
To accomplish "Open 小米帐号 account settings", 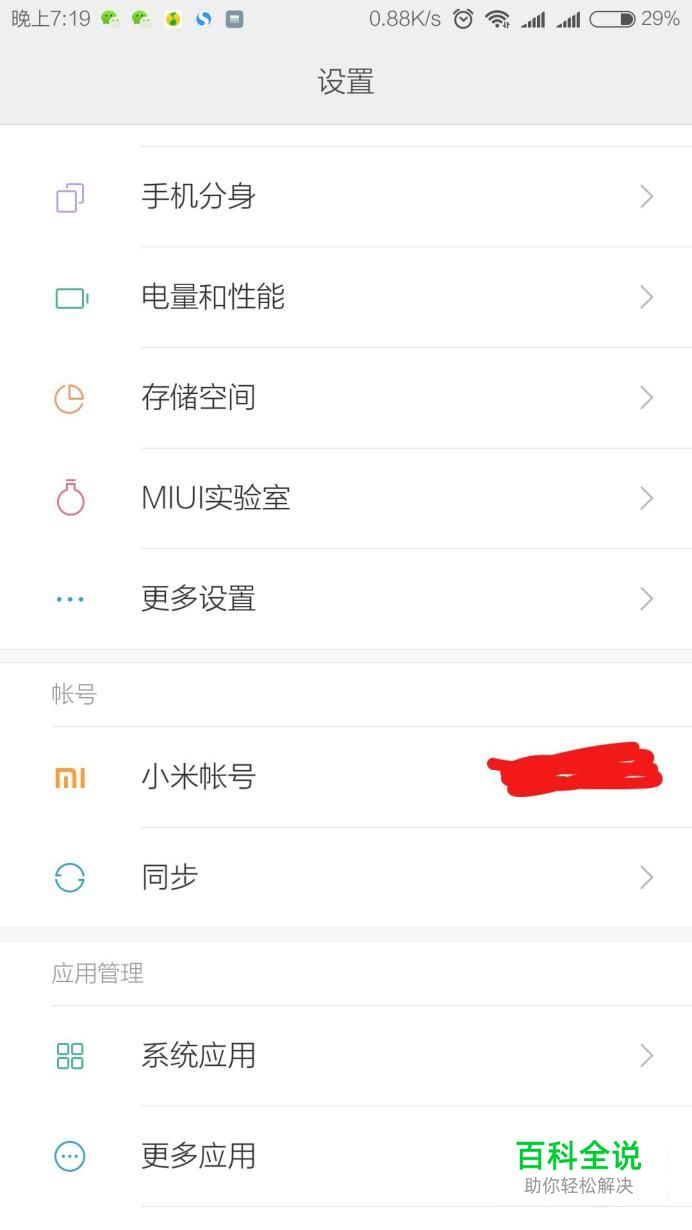I will point(346,777).
